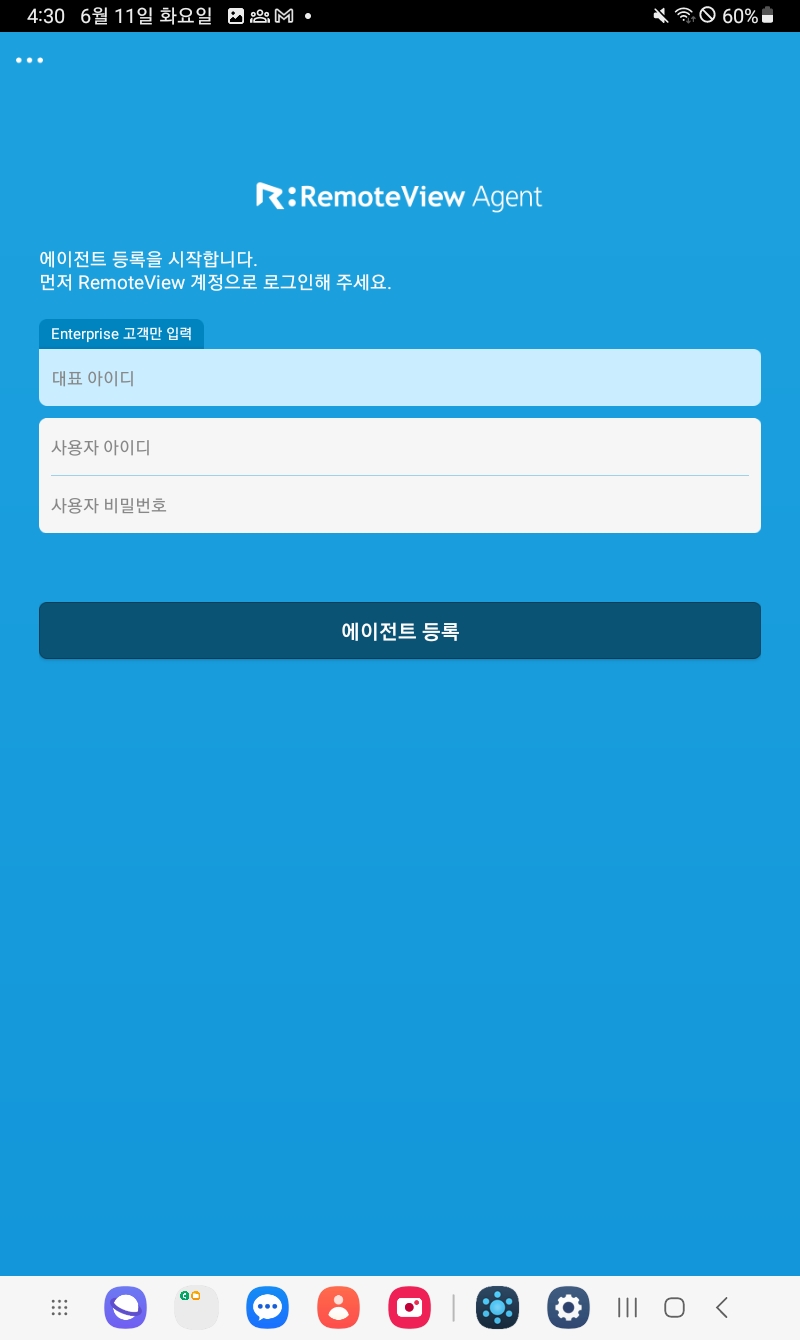Image resolution: width=800 pixels, height=1340 pixels.
Task: Open Settings from the taskbar
Action: pyautogui.click(x=568, y=1307)
